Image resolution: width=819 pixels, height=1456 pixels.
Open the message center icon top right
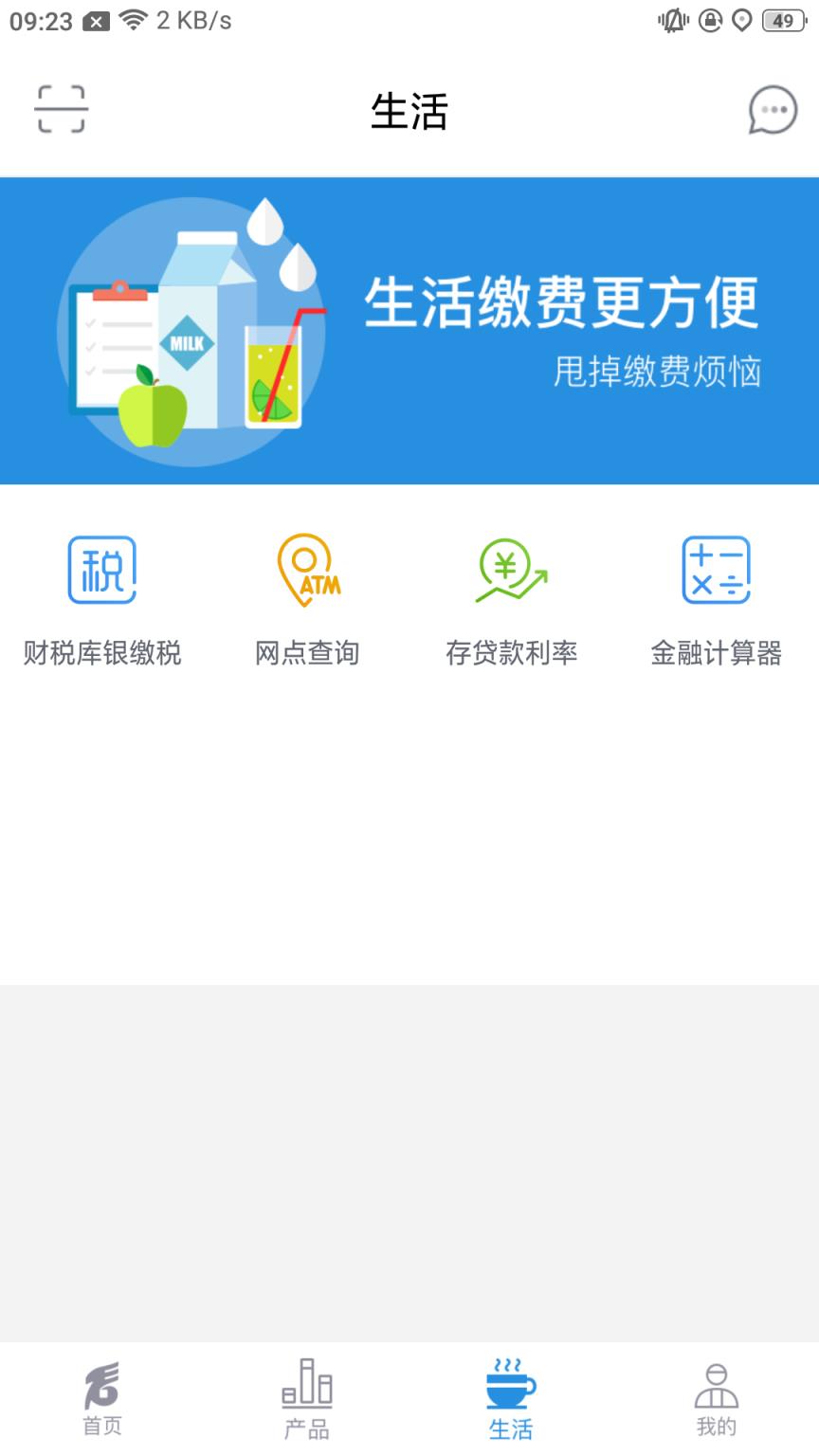(x=773, y=109)
